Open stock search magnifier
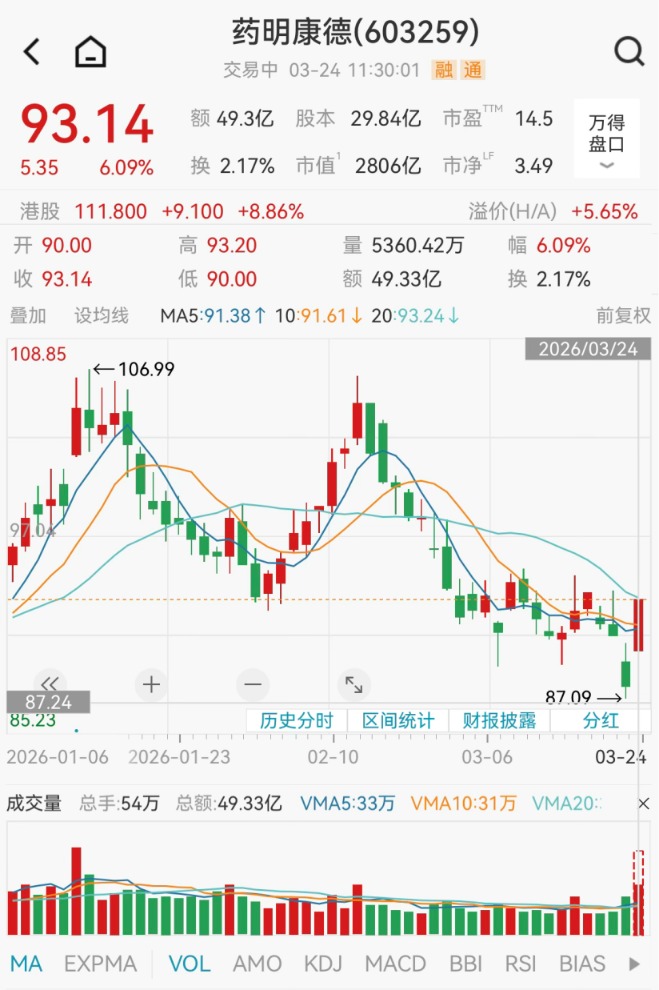The height and width of the screenshot is (990, 659). (x=629, y=52)
